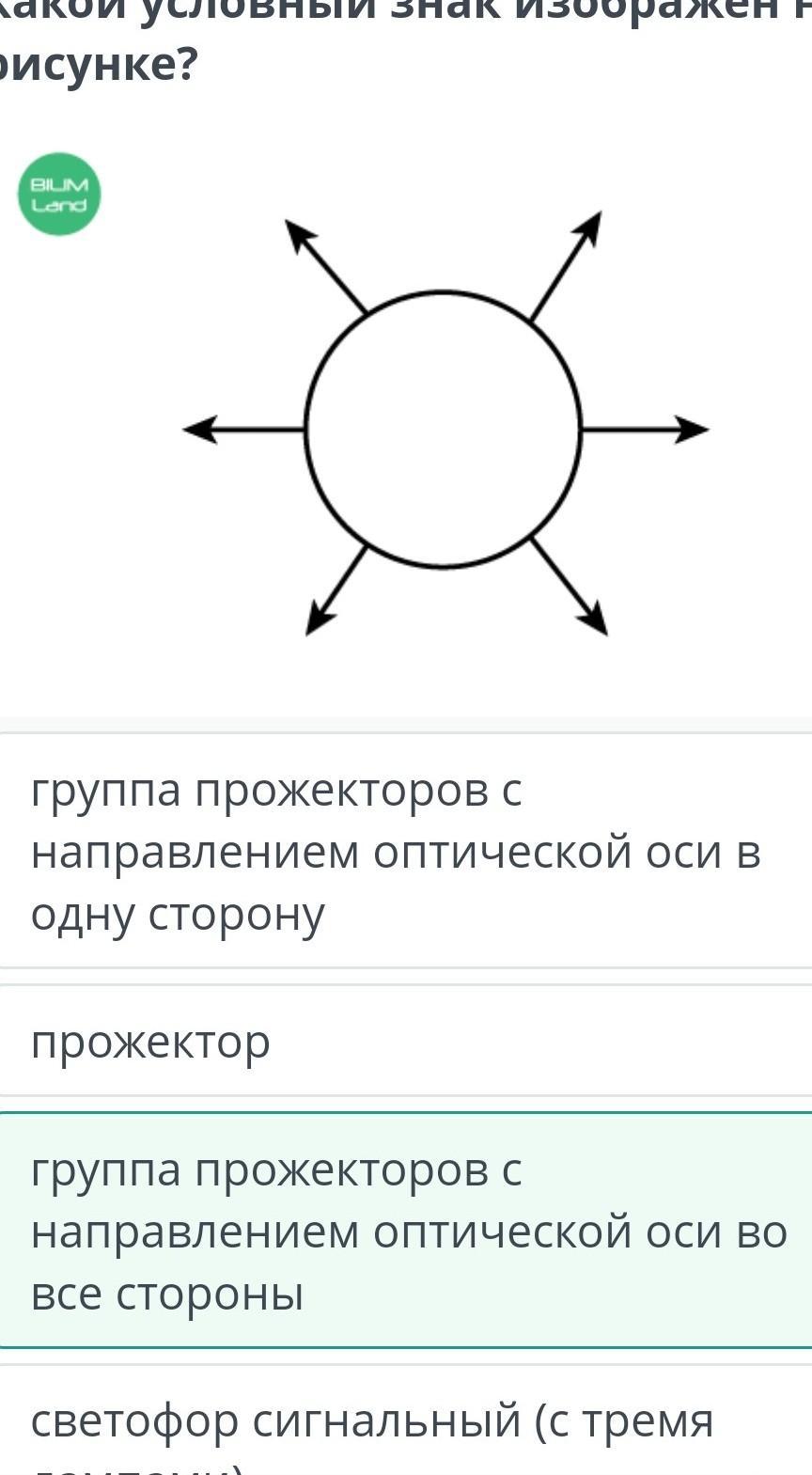Pick 'группа прожекторов во все стороны' answer
This screenshot has height=1475, width=812.
[x=406, y=1231]
